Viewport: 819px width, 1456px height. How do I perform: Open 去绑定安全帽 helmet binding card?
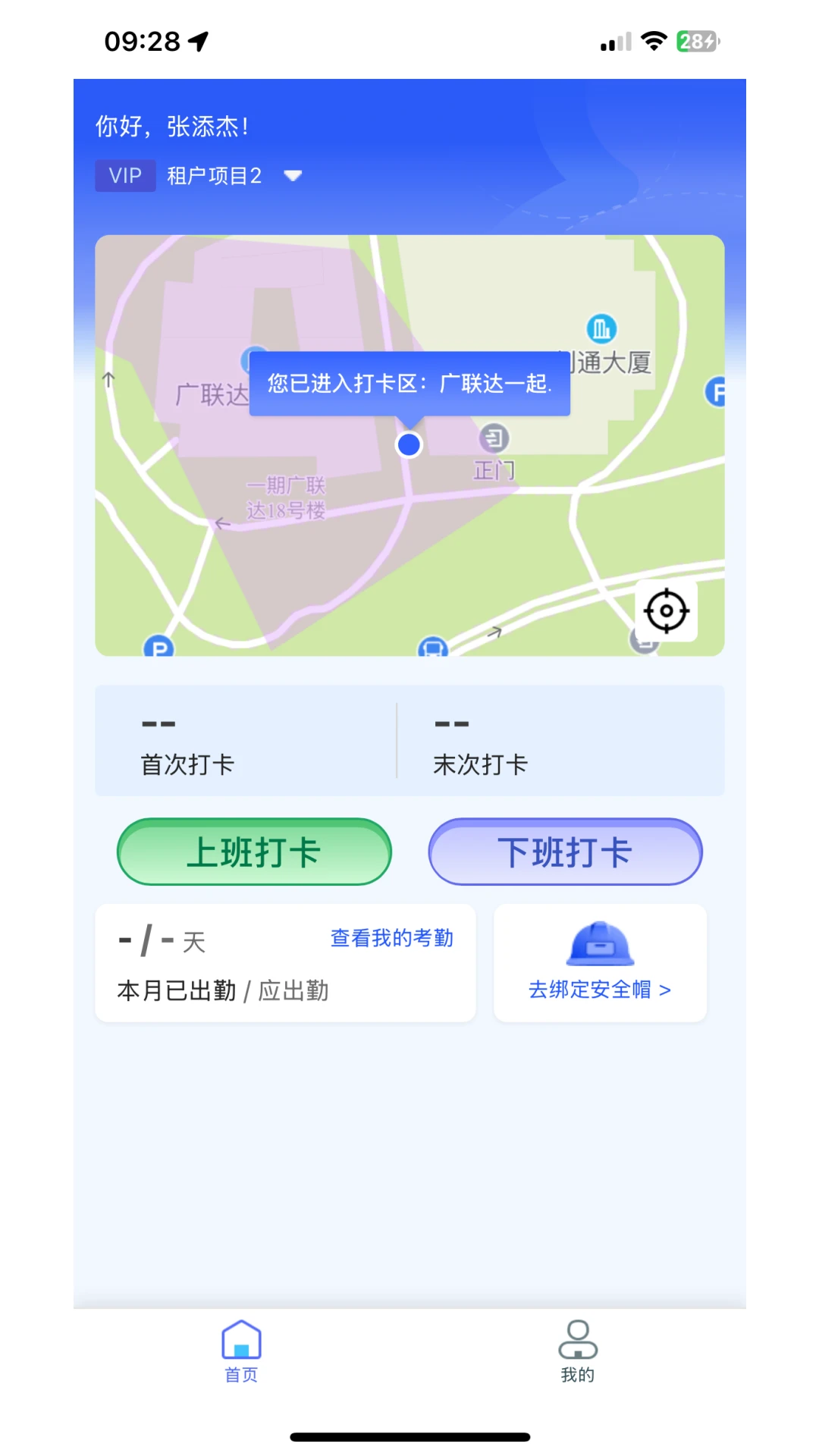coord(600,962)
